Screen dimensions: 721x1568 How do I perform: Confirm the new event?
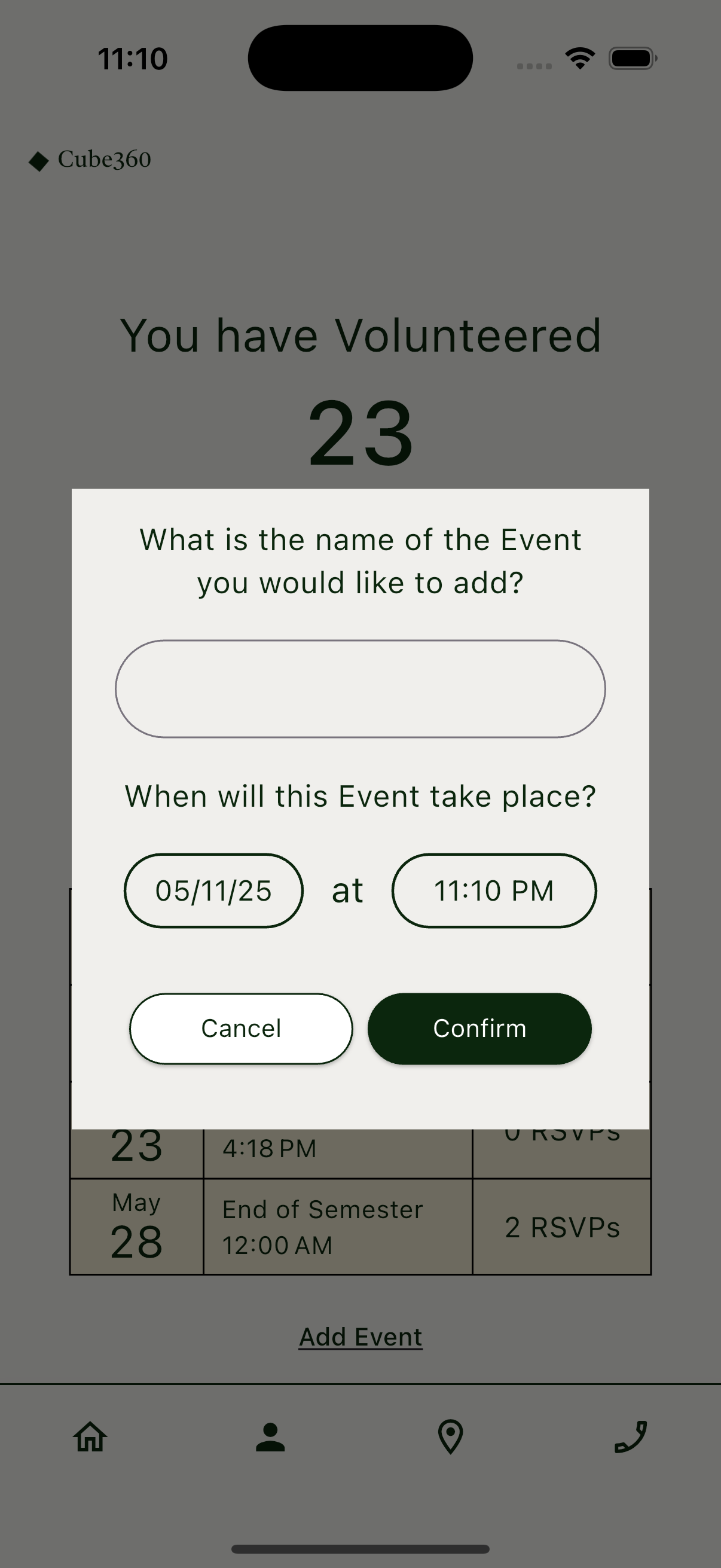(x=479, y=1029)
